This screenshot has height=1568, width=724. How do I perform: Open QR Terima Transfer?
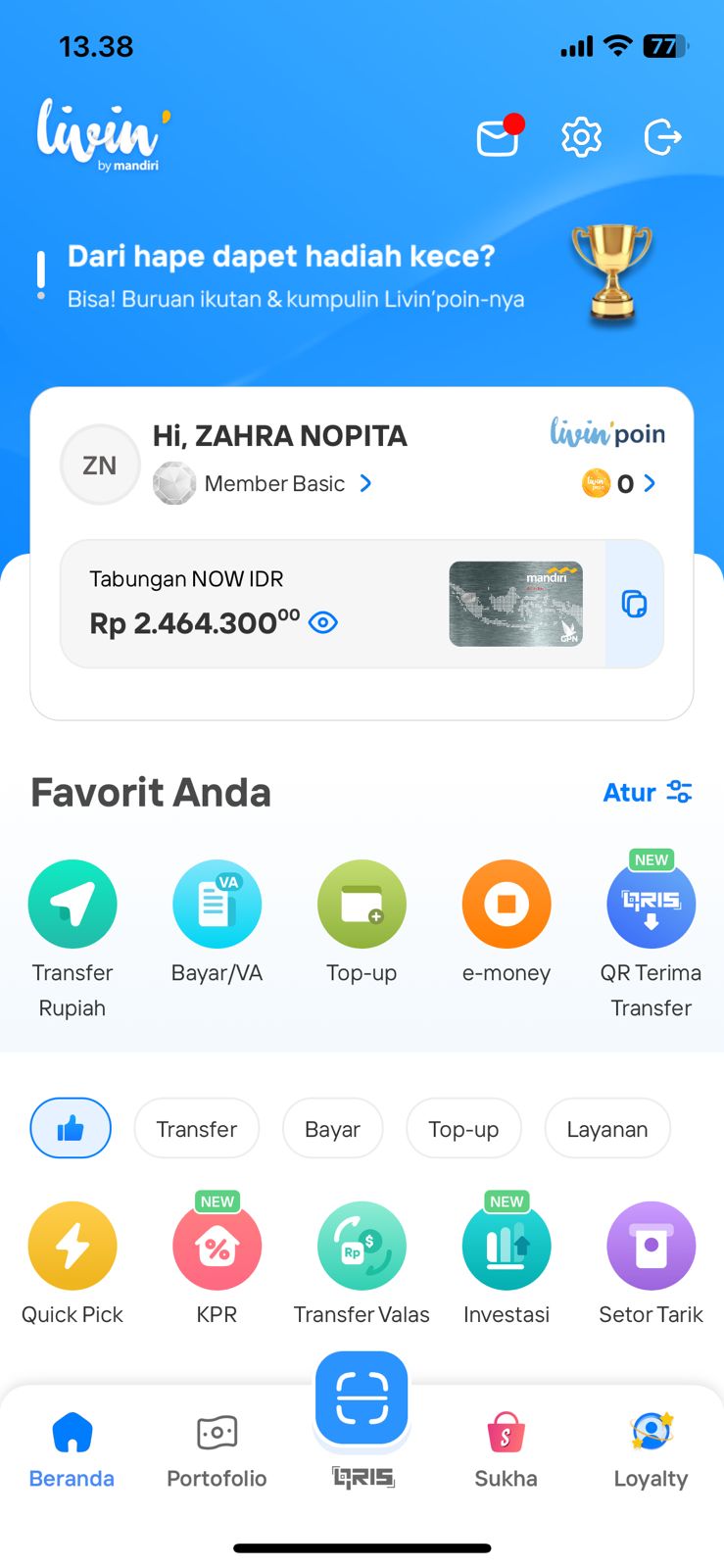[x=651, y=936]
